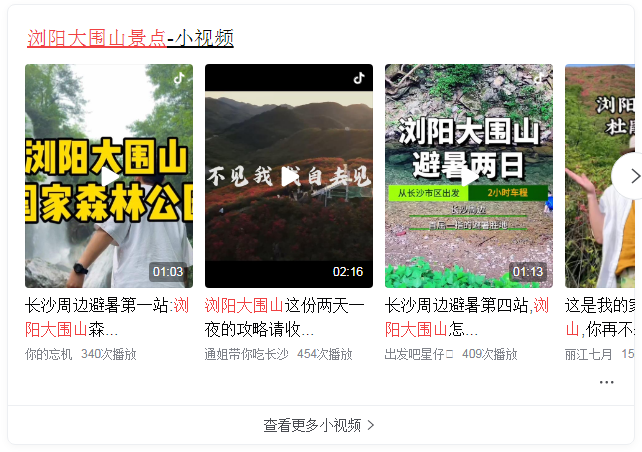This screenshot has width=642, height=452.
Task: Open the three-dot more options menu
Action: pyautogui.click(x=607, y=382)
